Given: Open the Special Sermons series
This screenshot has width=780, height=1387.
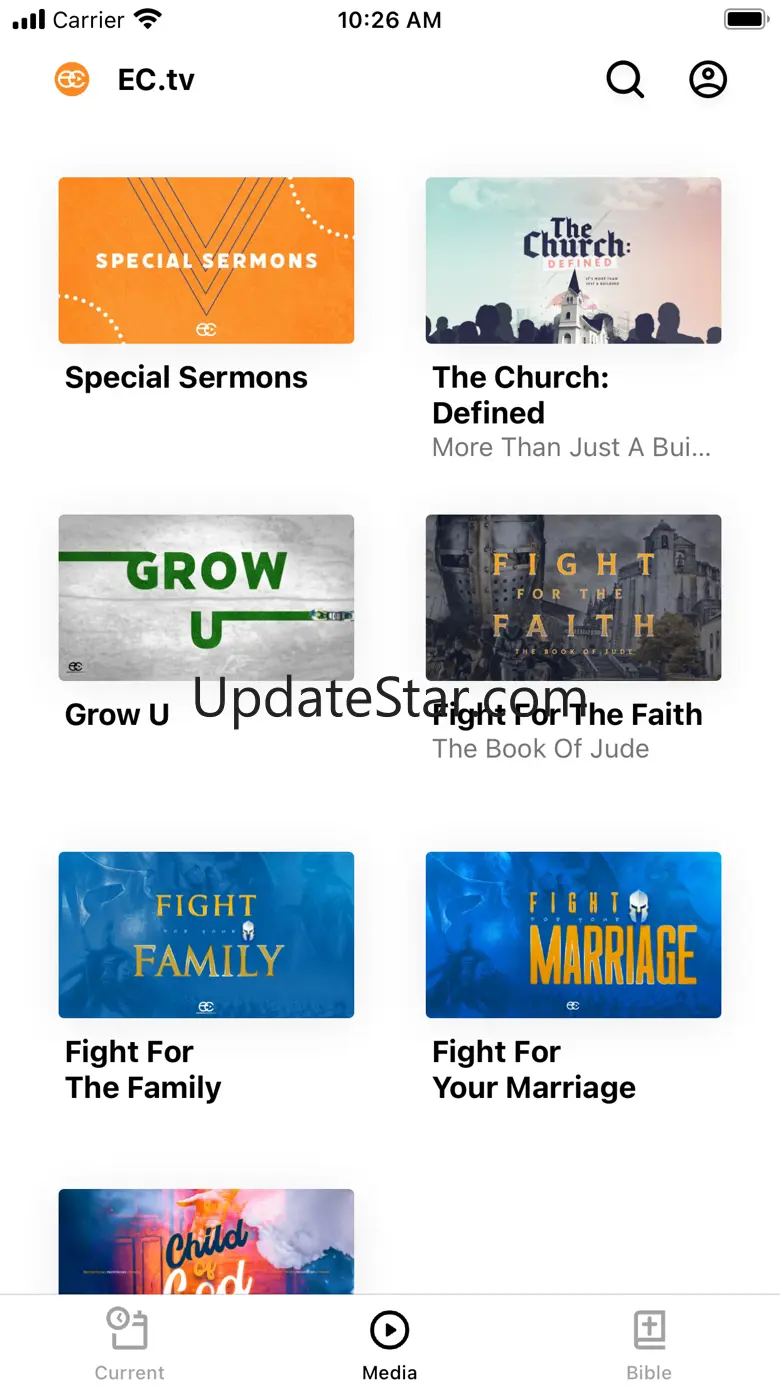Looking at the screenshot, I should click(206, 261).
